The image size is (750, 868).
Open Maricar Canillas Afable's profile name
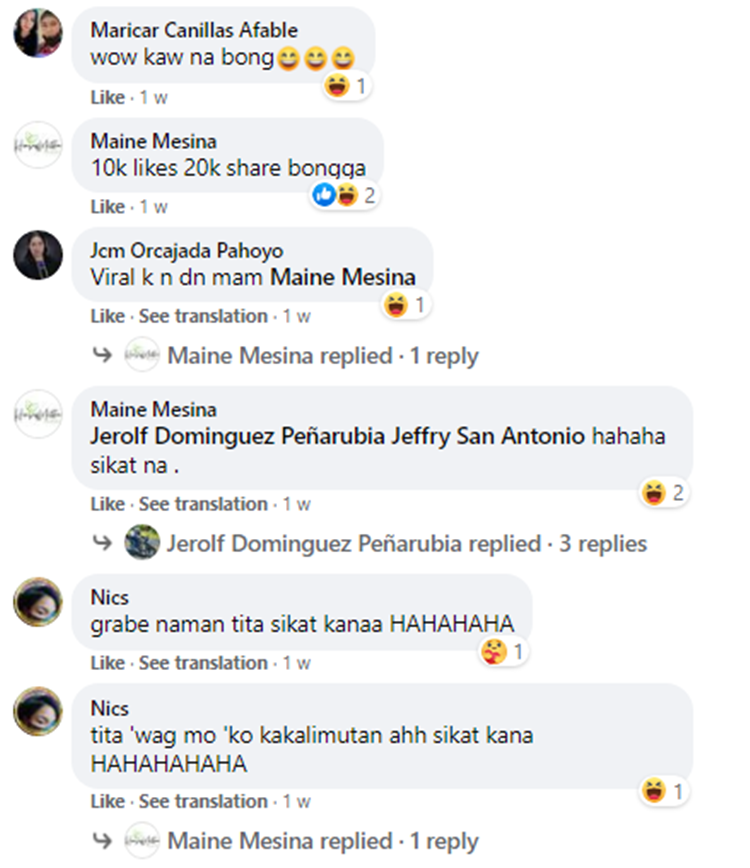(194, 31)
